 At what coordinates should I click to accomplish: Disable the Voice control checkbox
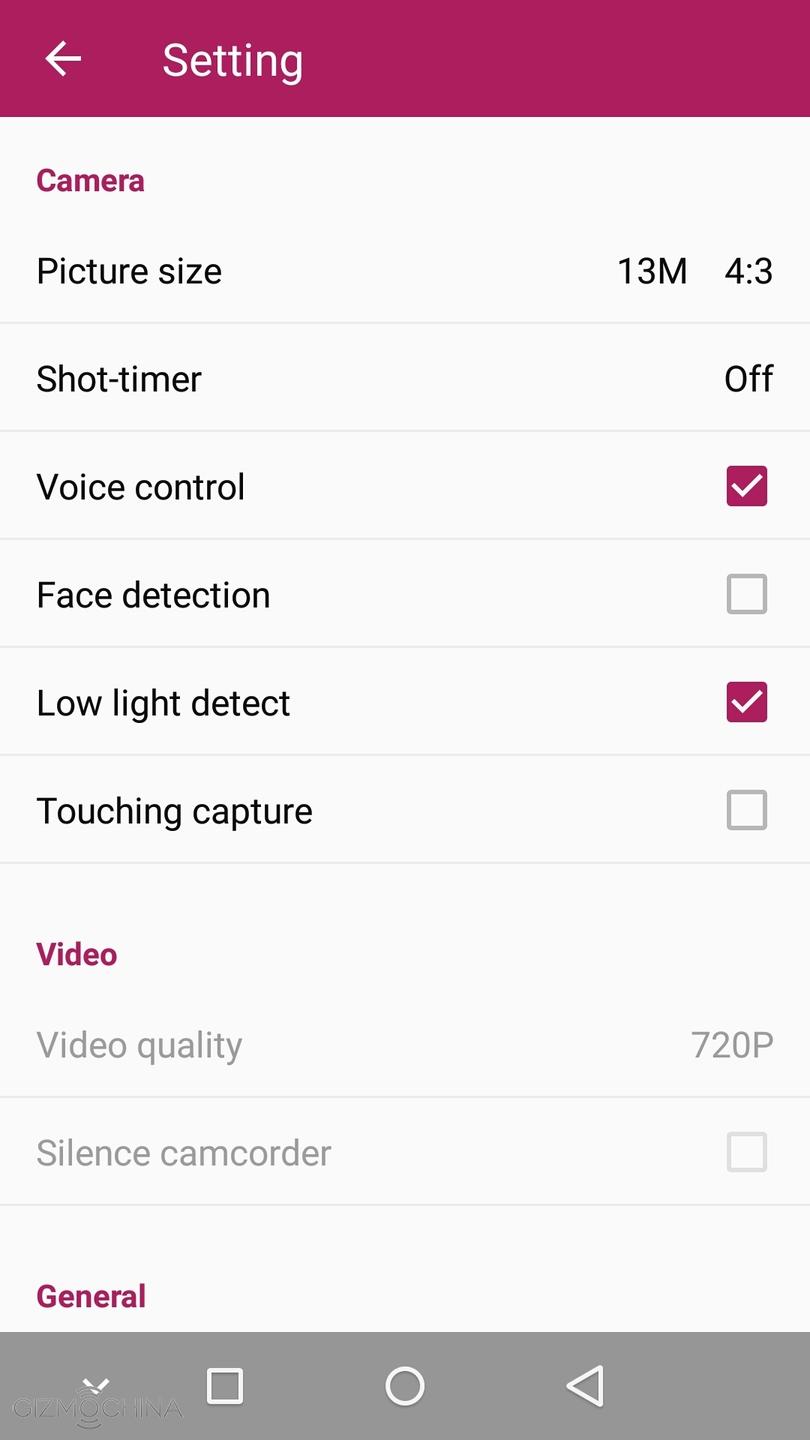point(747,486)
